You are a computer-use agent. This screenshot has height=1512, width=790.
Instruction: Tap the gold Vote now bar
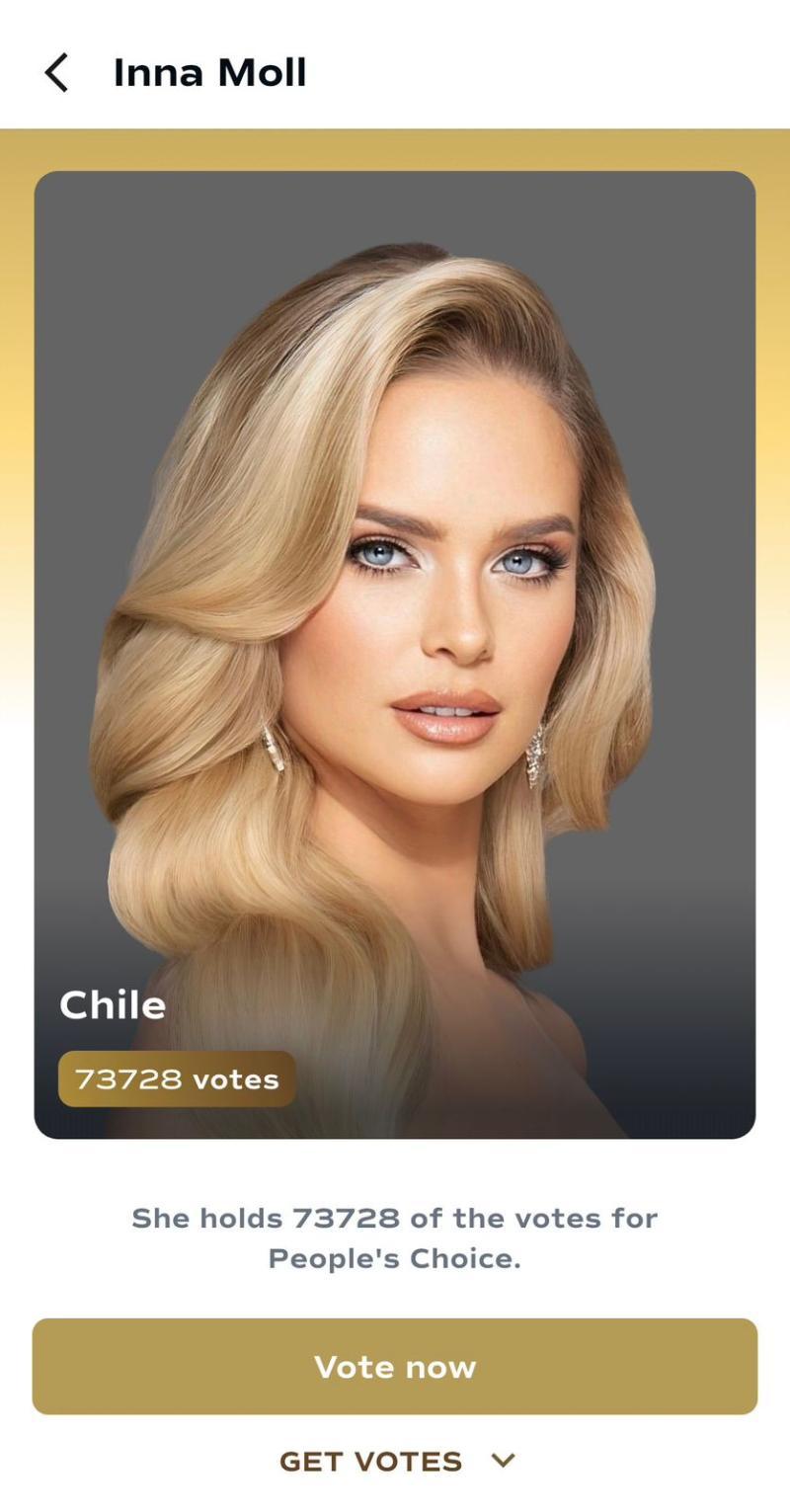click(395, 1365)
